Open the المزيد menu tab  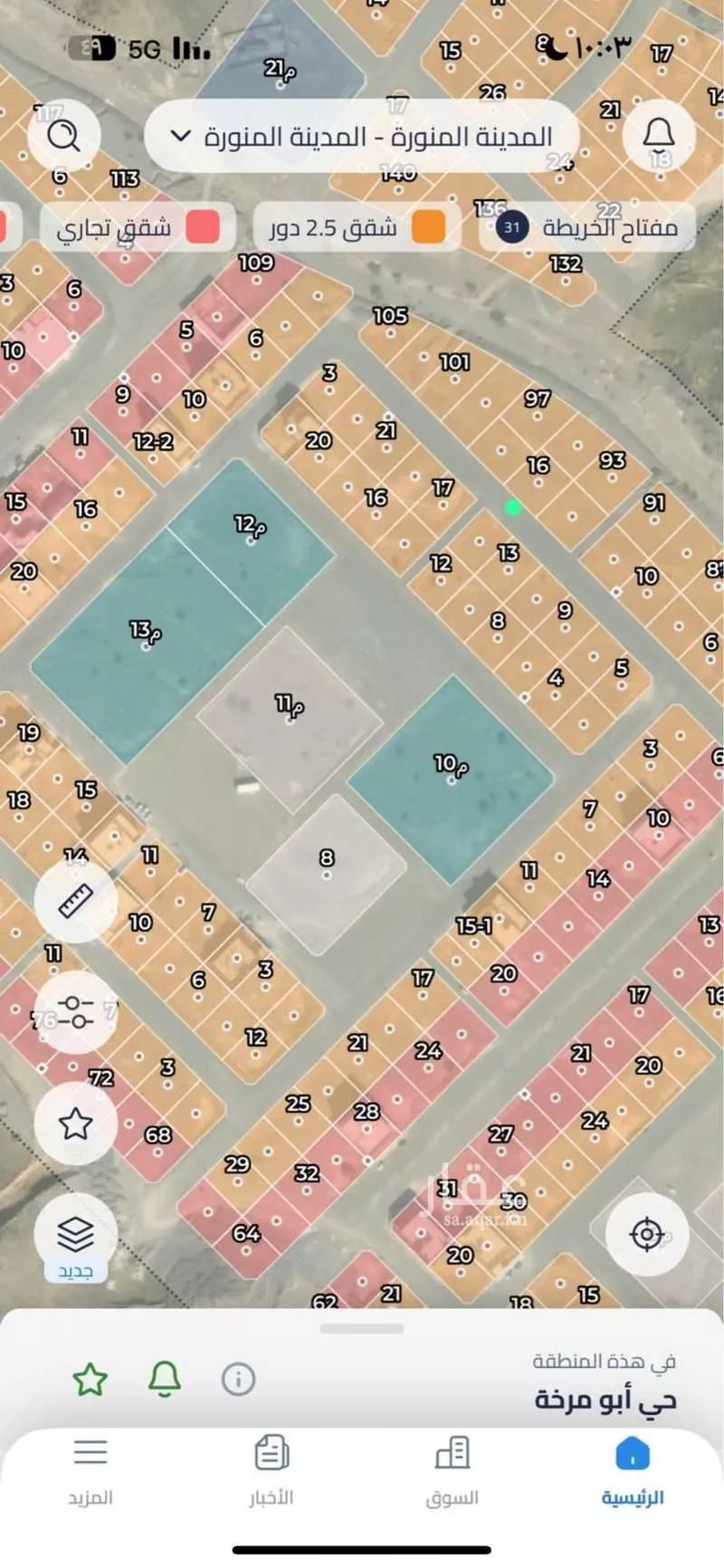(90, 1472)
